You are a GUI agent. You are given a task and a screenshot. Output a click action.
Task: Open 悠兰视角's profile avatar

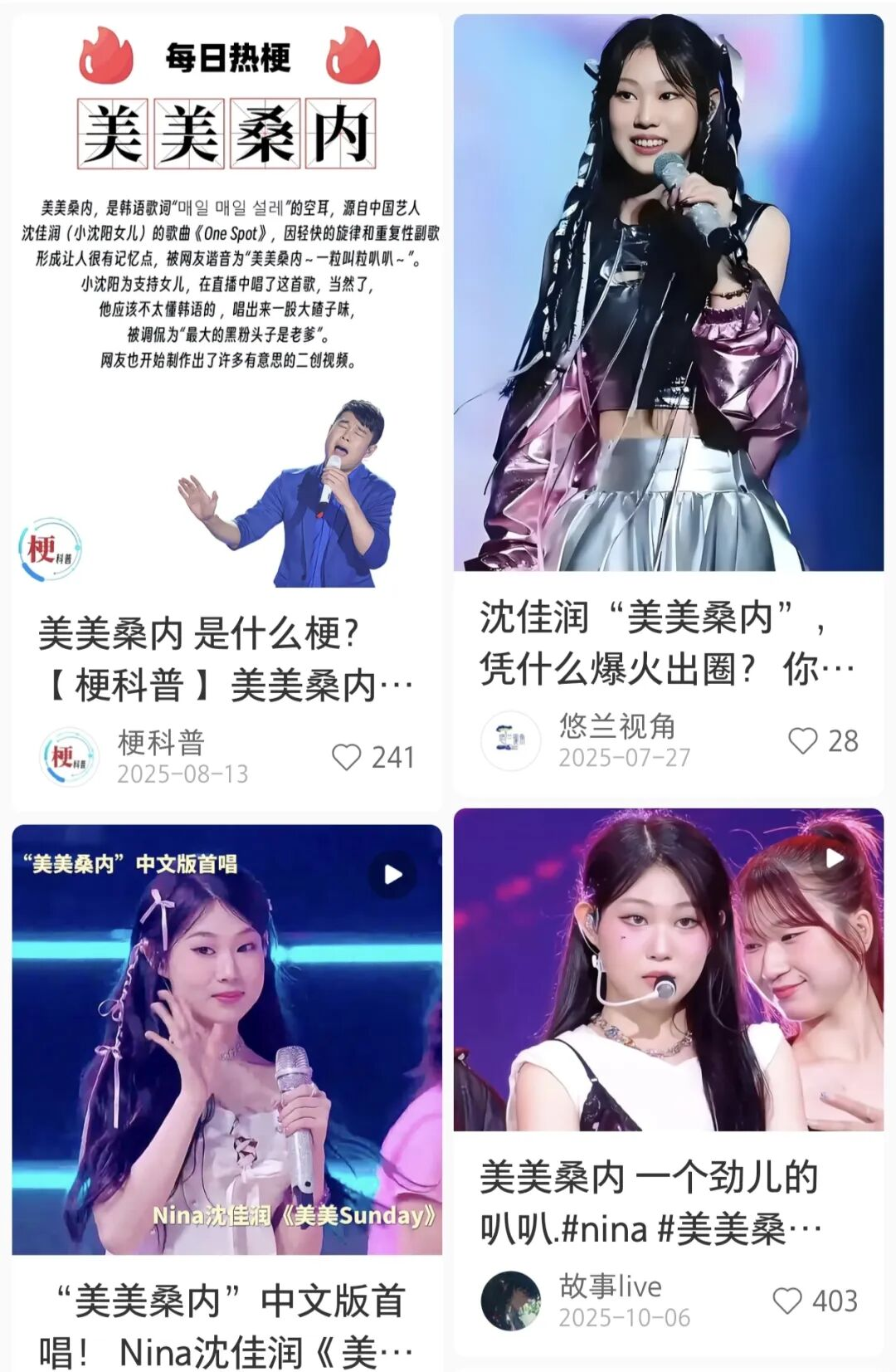(510, 740)
